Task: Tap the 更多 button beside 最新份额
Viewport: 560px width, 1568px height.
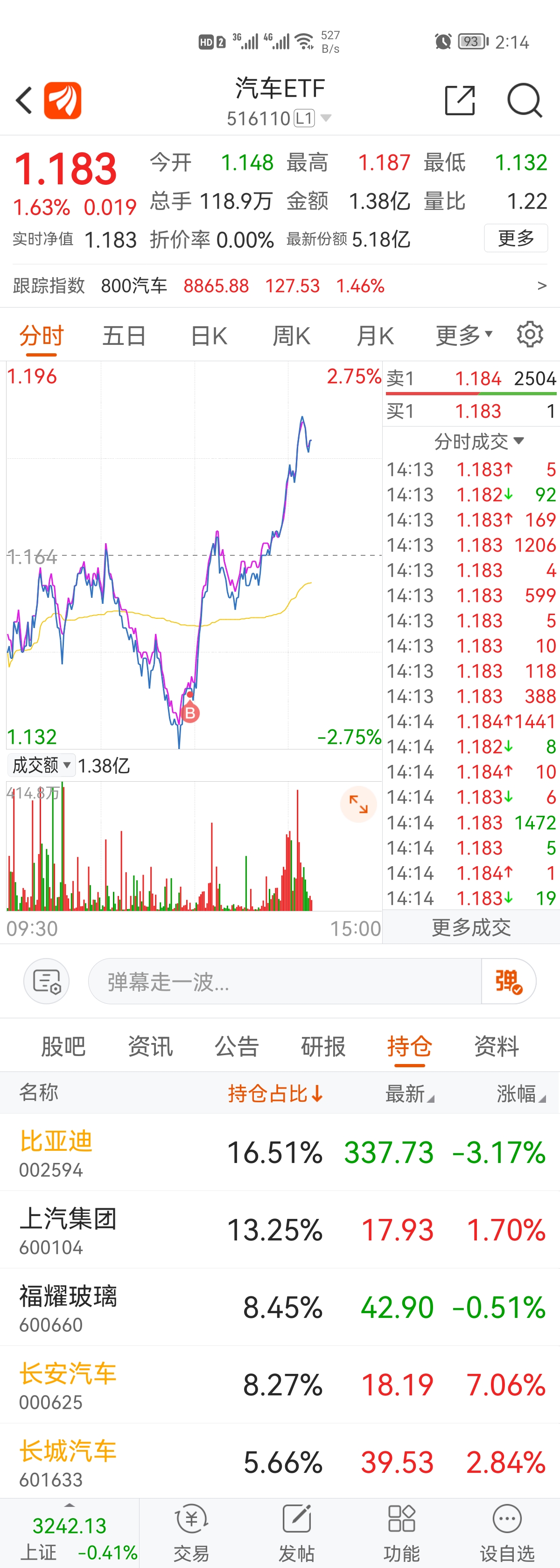Action: [516, 238]
